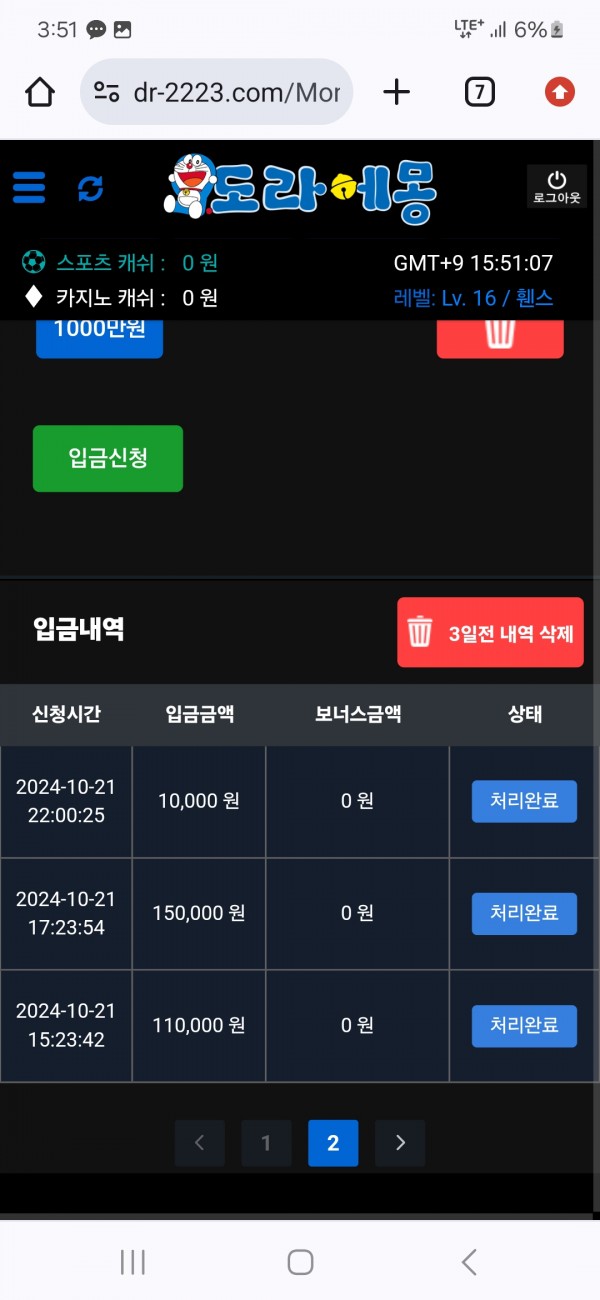This screenshot has height=1300, width=600.
Task: Go to the previous page arrow
Action: click(199, 1143)
